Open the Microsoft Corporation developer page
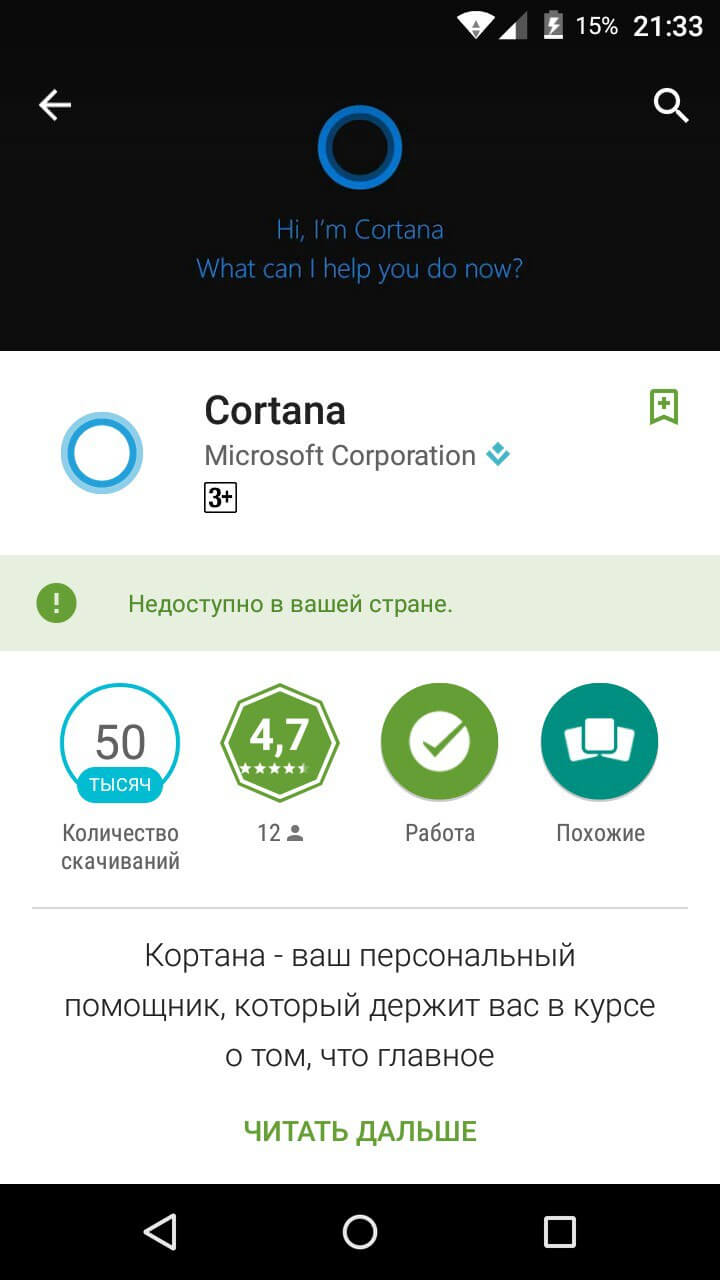 pos(338,454)
